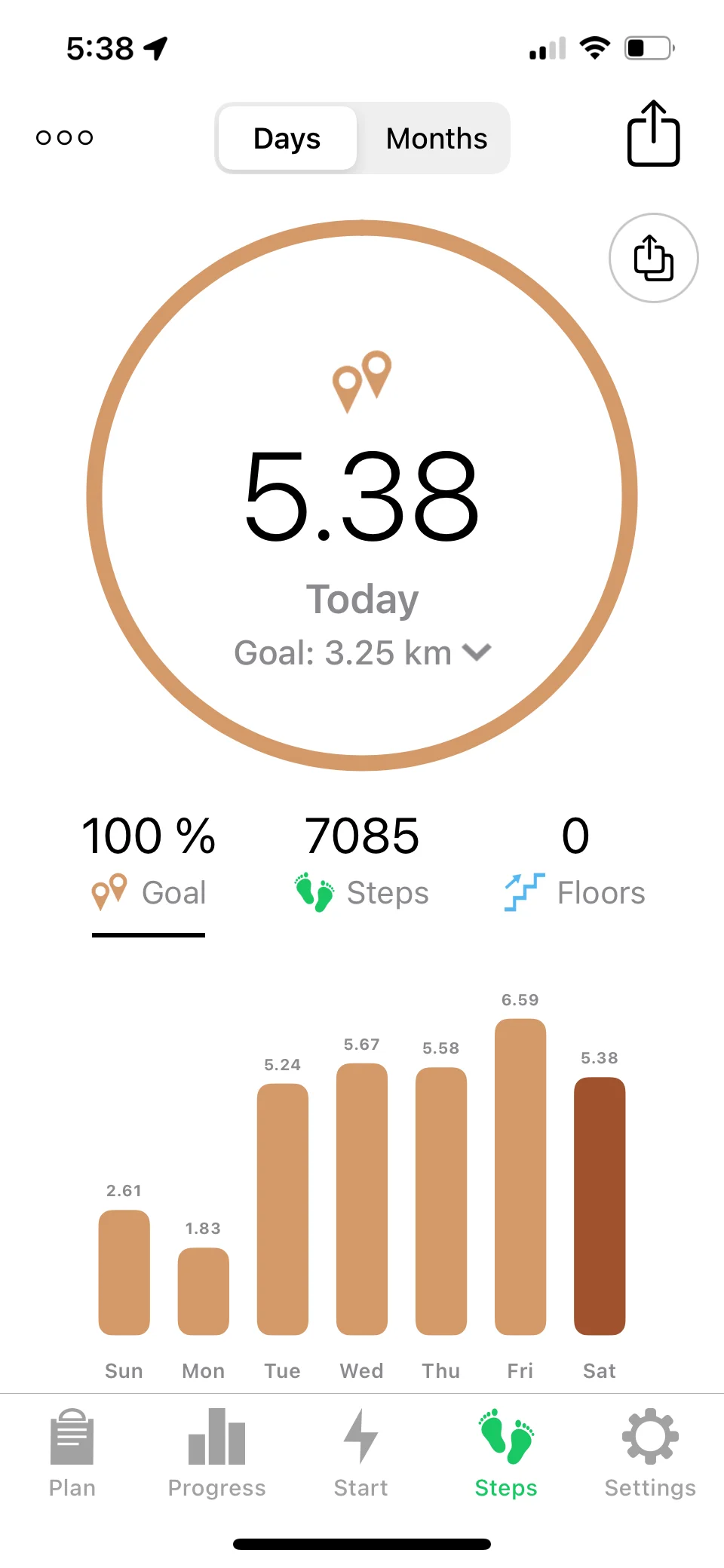Select the Wed bar showing 5.67
The height and width of the screenshot is (1568, 724).
[x=362, y=1199]
